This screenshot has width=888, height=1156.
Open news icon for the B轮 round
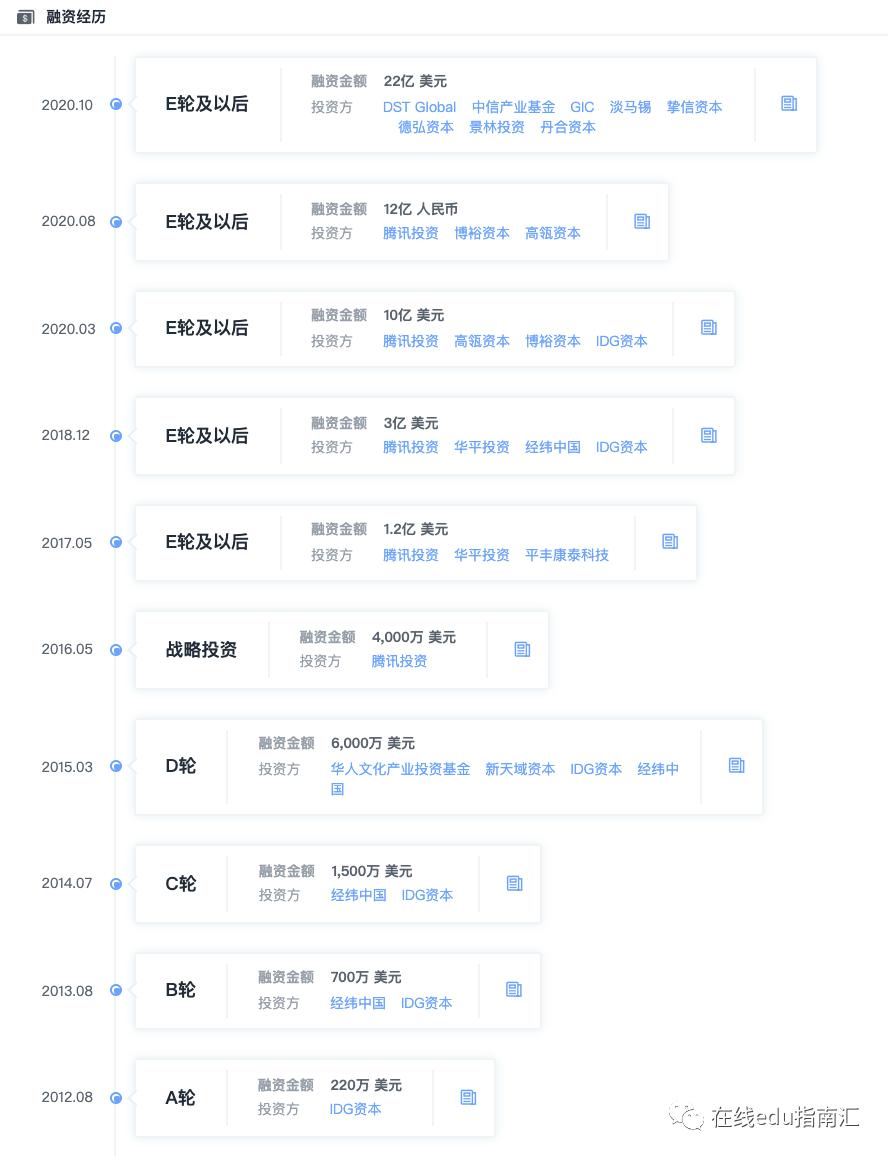[x=514, y=989]
